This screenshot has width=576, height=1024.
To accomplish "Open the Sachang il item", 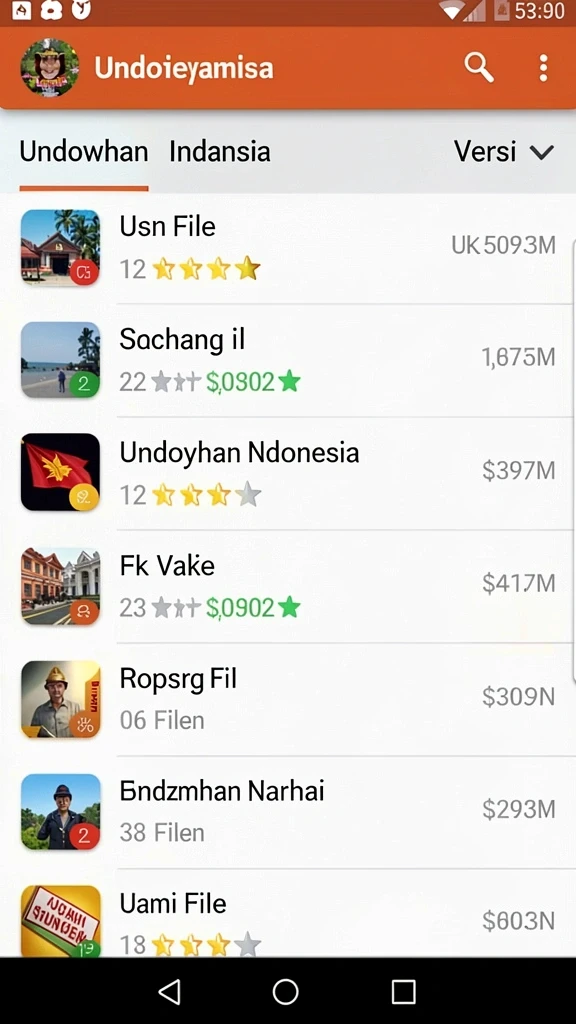I will 288,360.
